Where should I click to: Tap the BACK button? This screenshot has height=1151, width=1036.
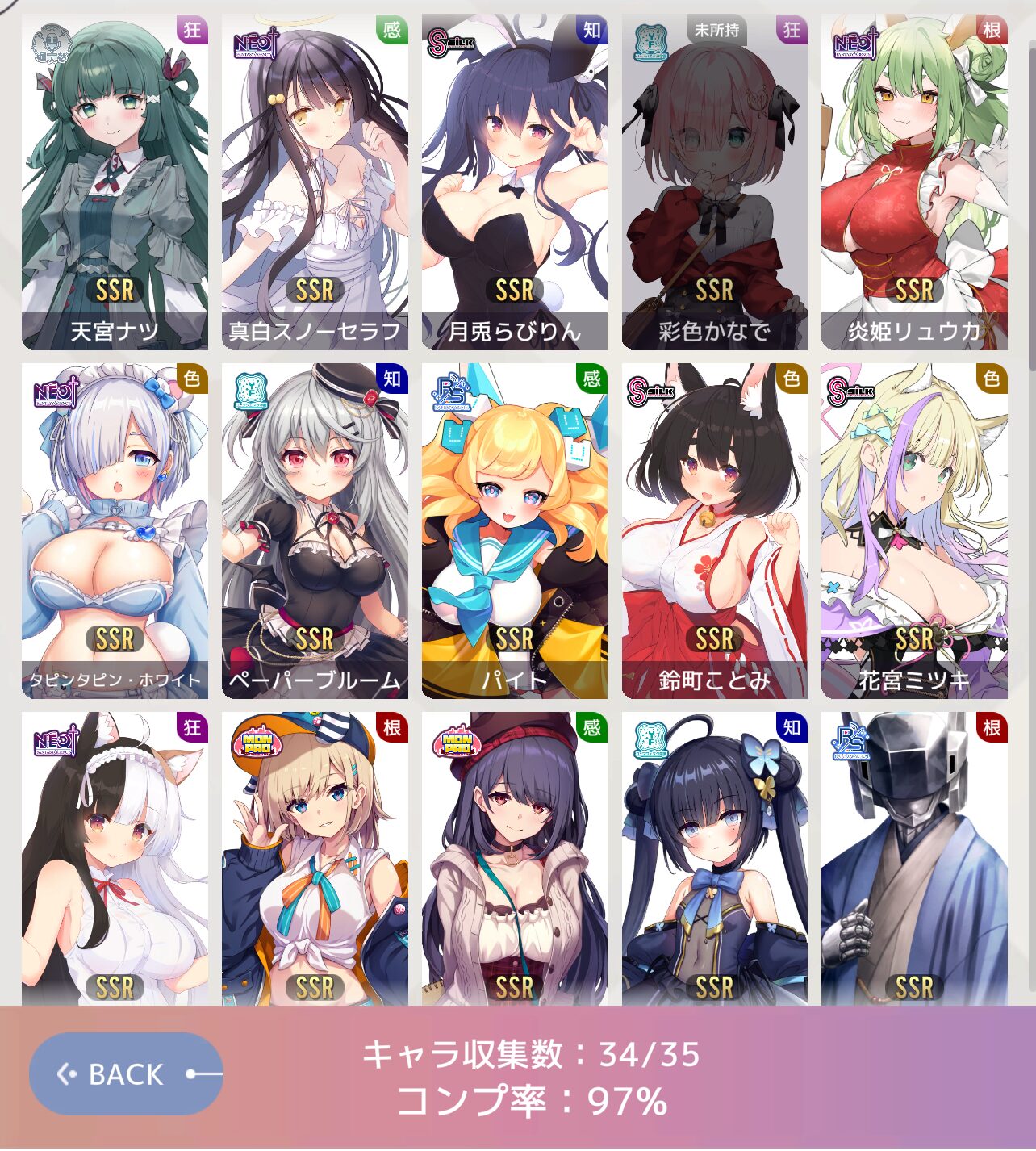[x=125, y=1074]
